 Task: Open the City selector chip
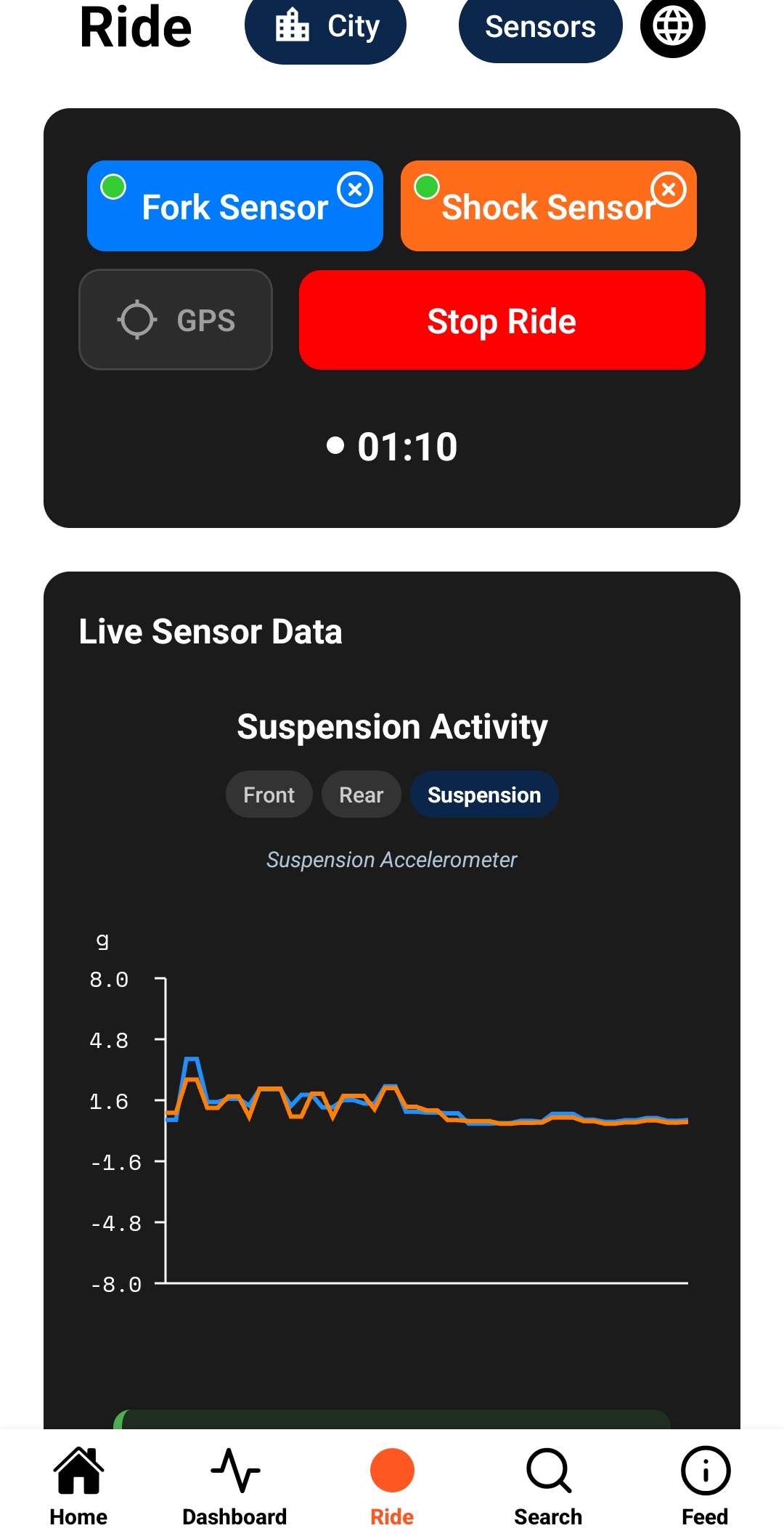[325, 28]
